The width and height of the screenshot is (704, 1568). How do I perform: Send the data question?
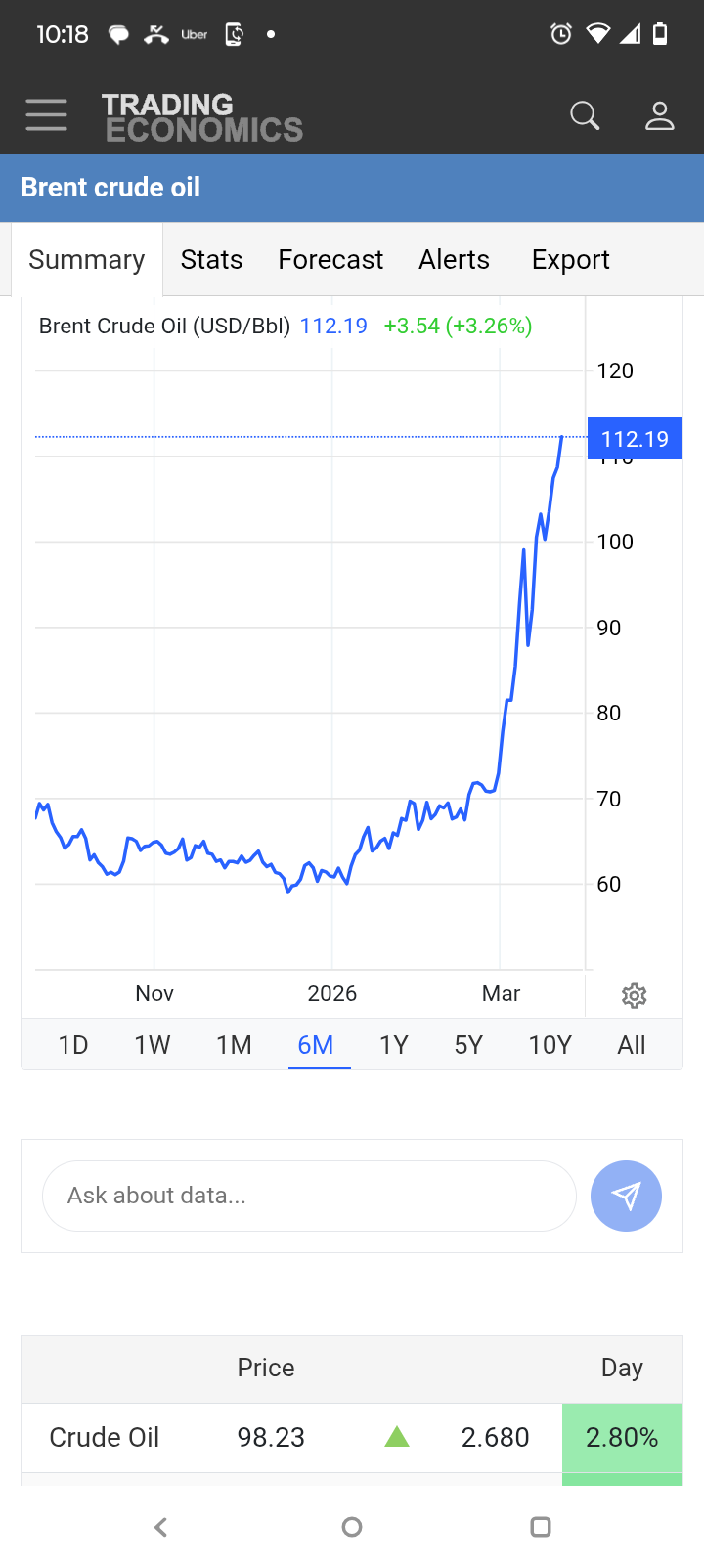tap(626, 1196)
